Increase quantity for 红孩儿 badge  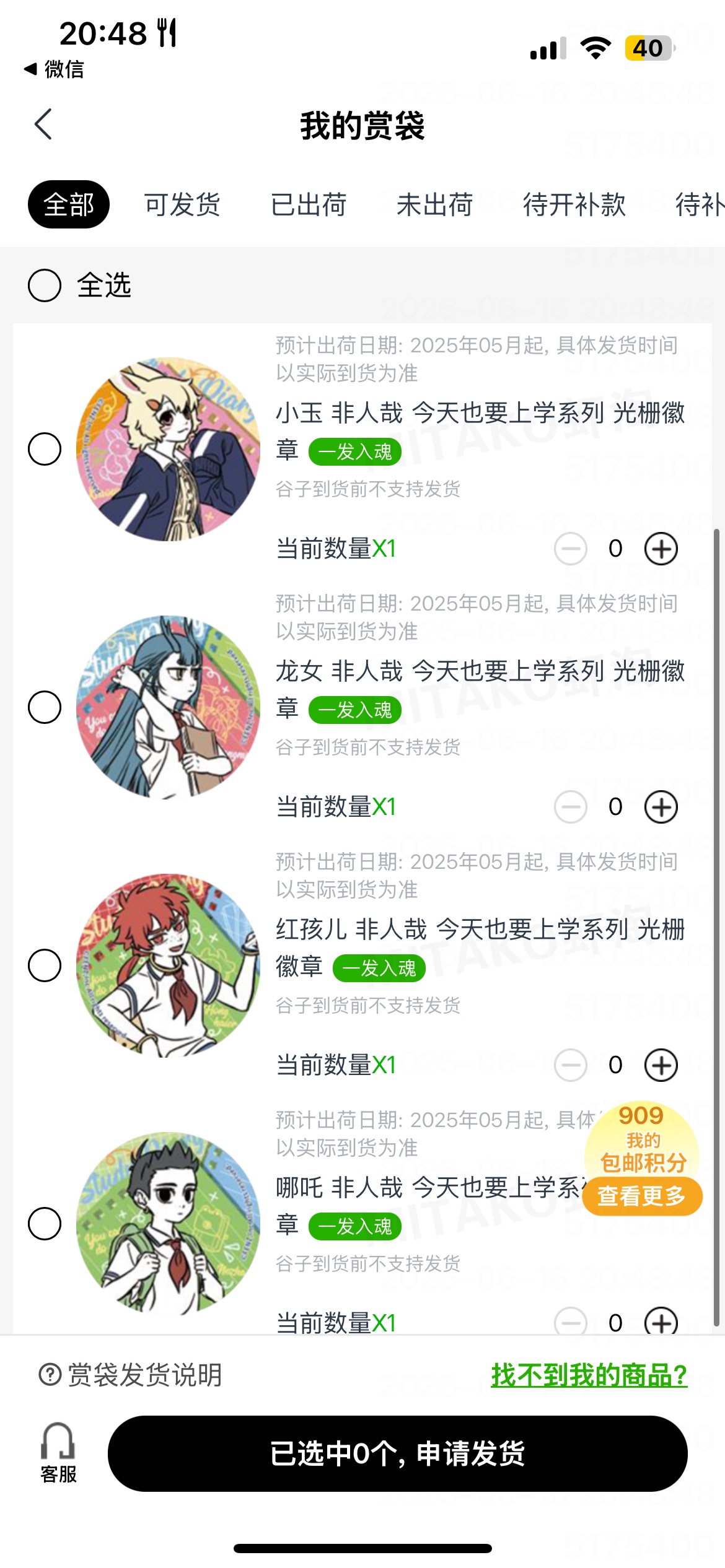pos(661,1065)
